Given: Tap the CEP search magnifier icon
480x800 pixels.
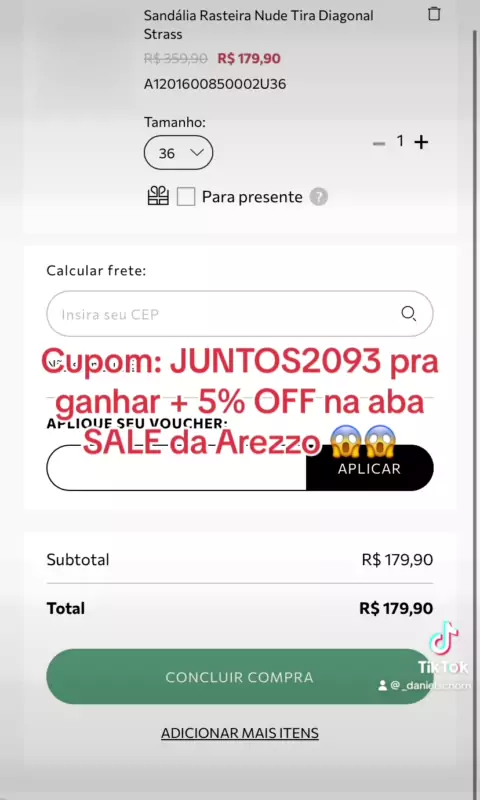Looking at the screenshot, I should click(409, 313).
